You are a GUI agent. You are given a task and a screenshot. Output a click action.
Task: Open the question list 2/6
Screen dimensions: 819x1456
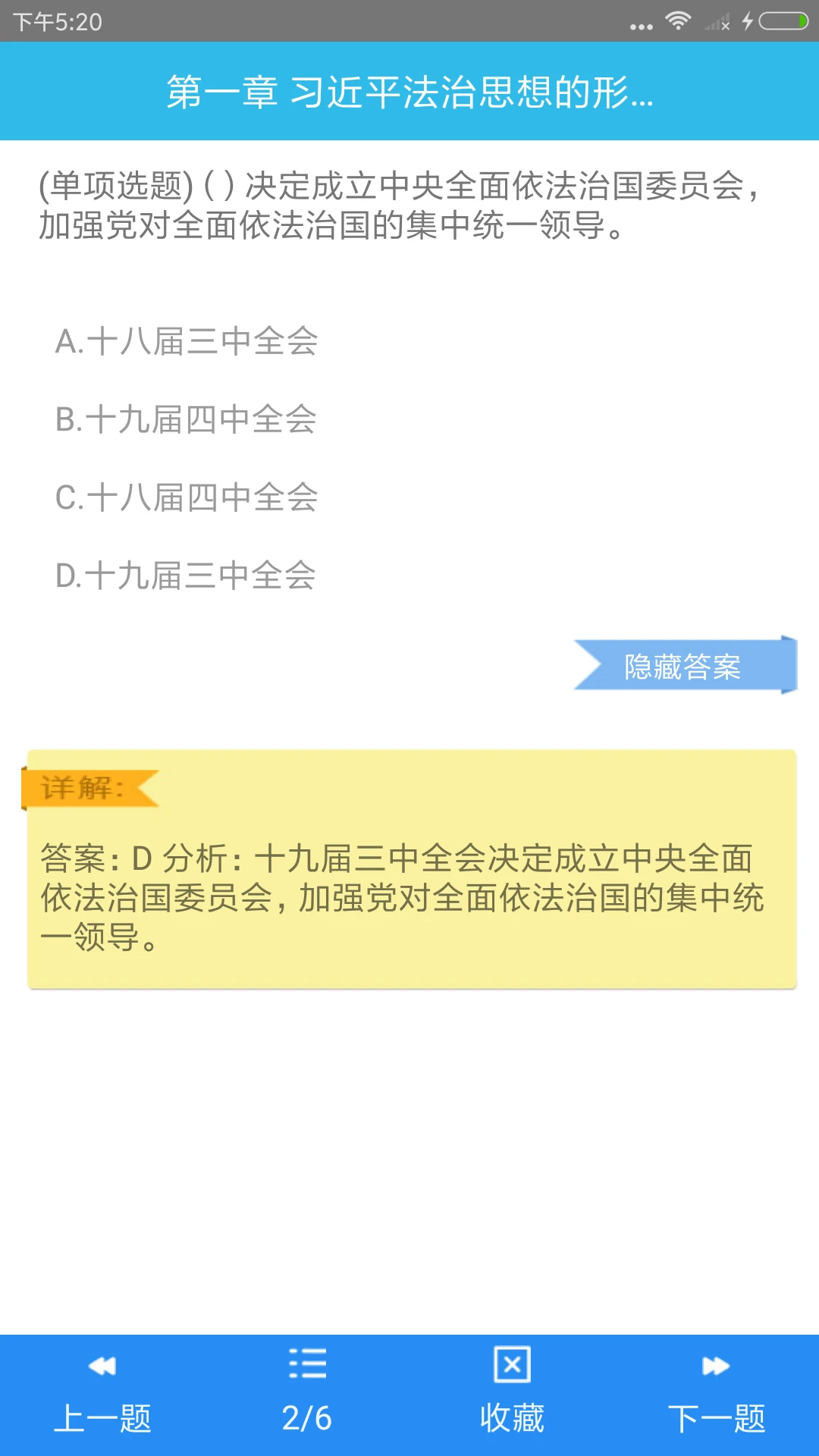click(x=307, y=1395)
